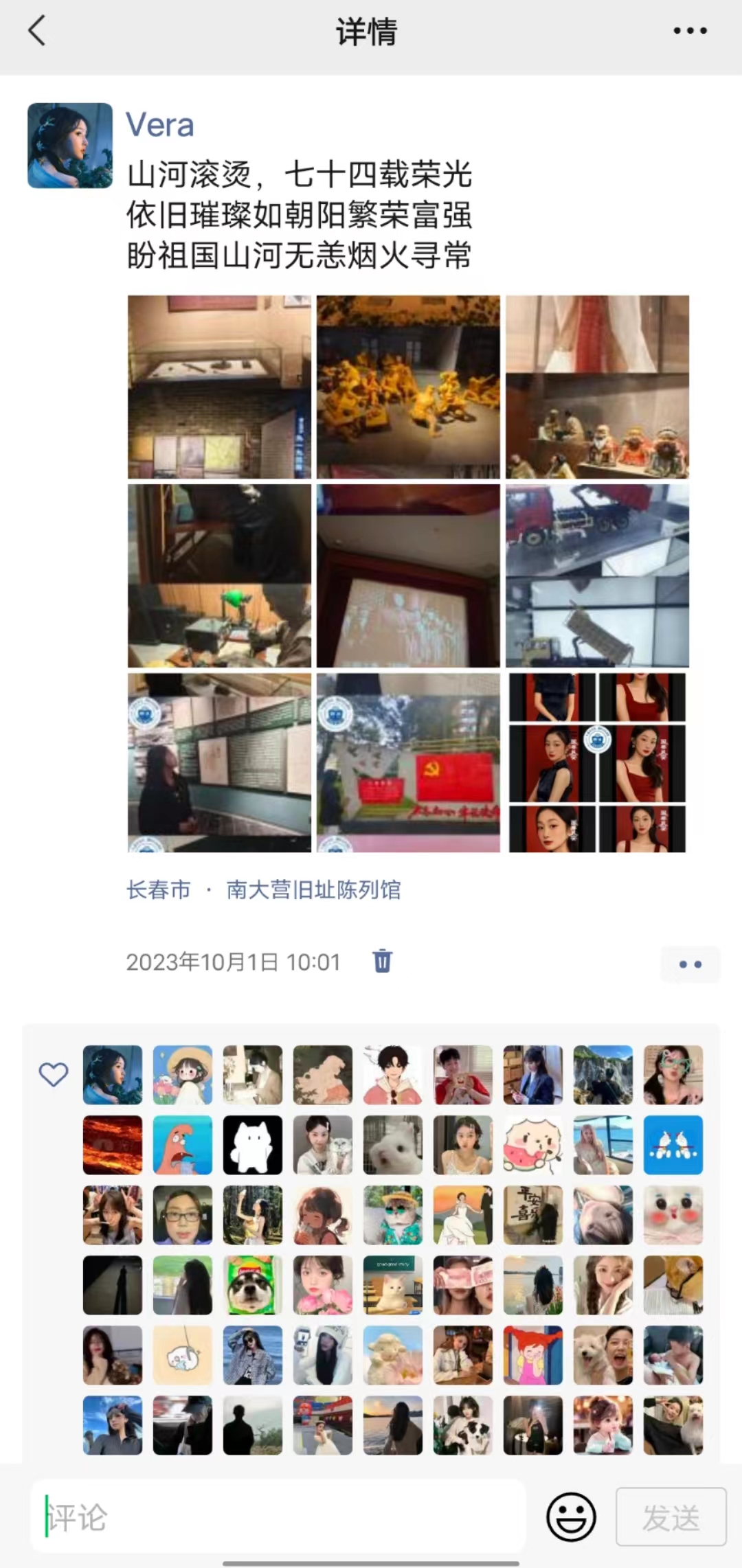Open liker avatar with 平安喜乐 text
This screenshot has height=1568, width=742.
(532, 1215)
